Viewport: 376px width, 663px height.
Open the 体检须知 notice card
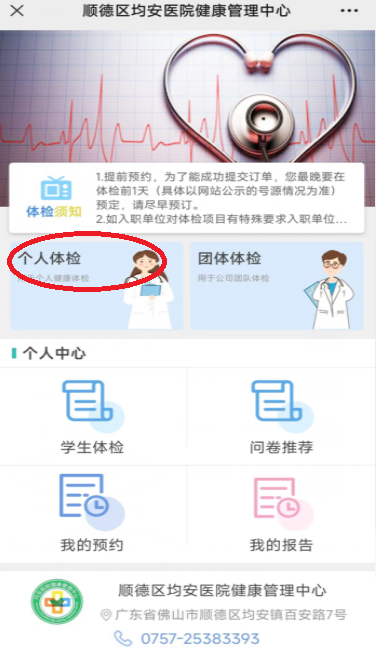point(187,198)
